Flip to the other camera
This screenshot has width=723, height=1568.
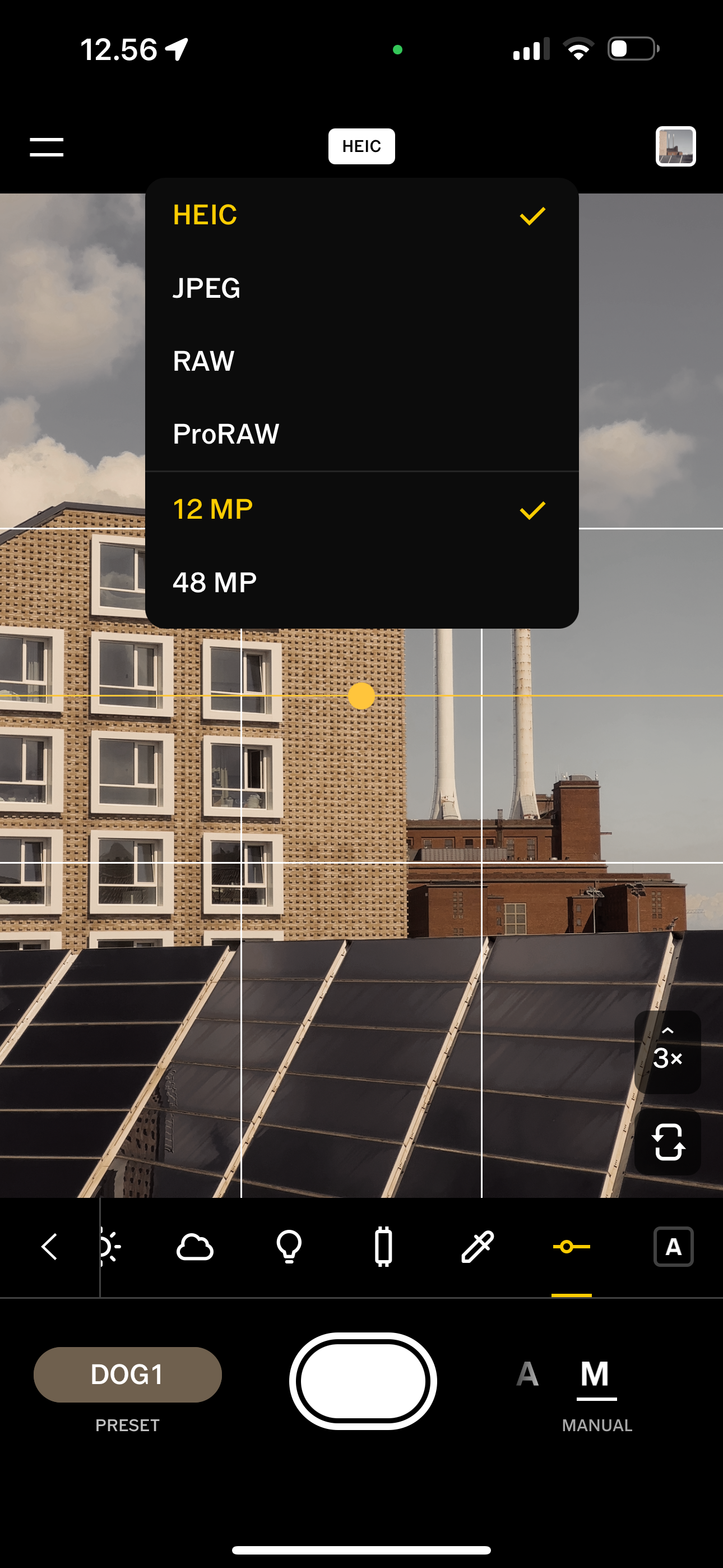pyautogui.click(x=667, y=1142)
